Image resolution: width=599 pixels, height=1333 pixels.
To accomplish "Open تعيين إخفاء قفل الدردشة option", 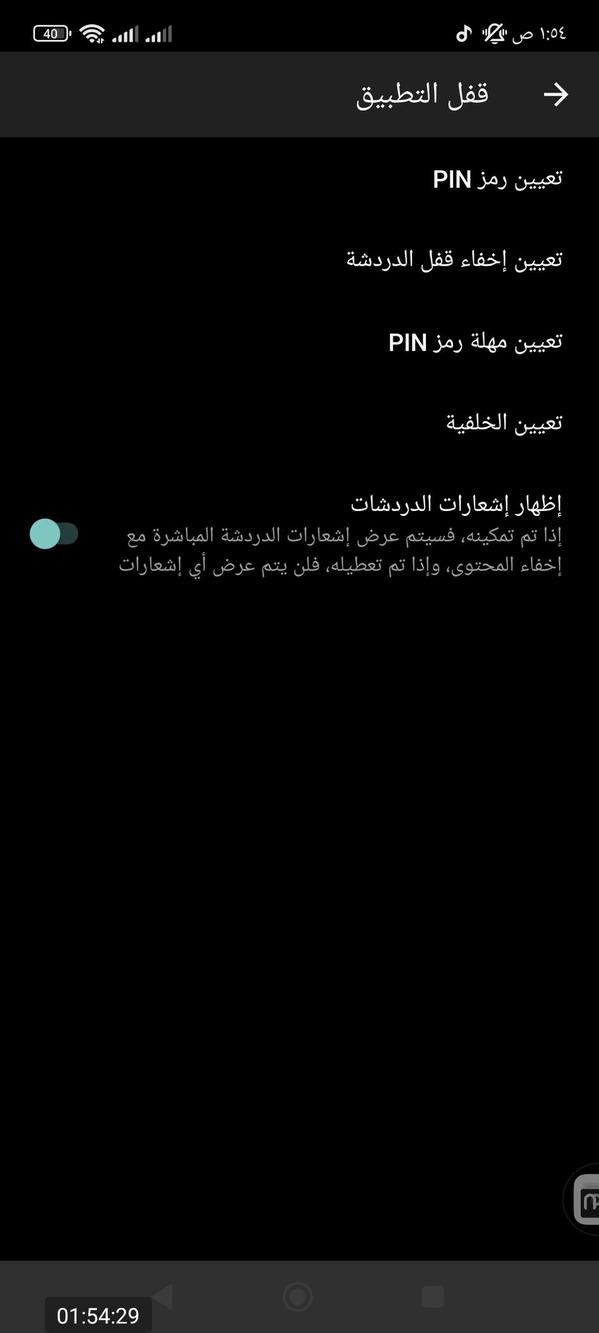I will (x=299, y=260).
